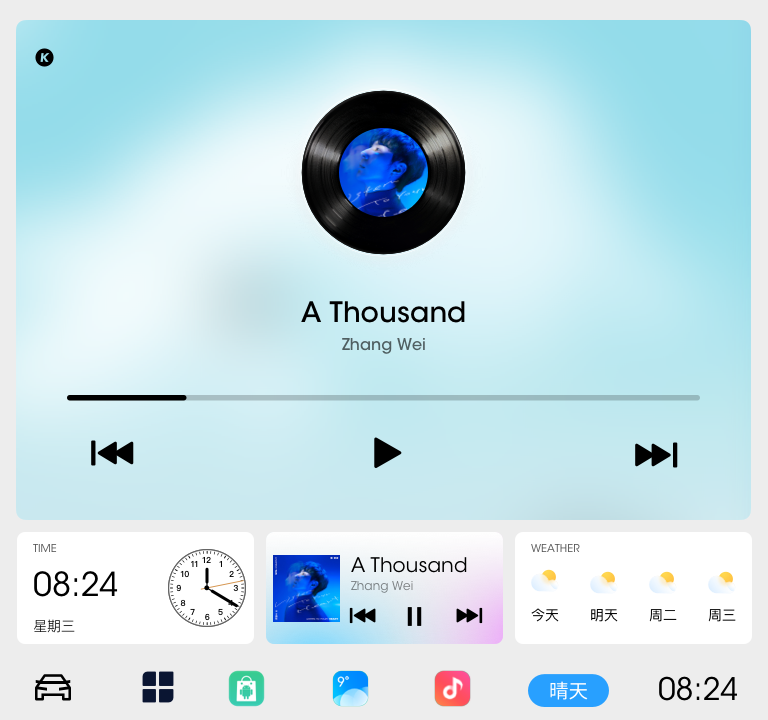The image size is (768, 720).
Task: Open the car settings icon
Action: click(x=53, y=688)
